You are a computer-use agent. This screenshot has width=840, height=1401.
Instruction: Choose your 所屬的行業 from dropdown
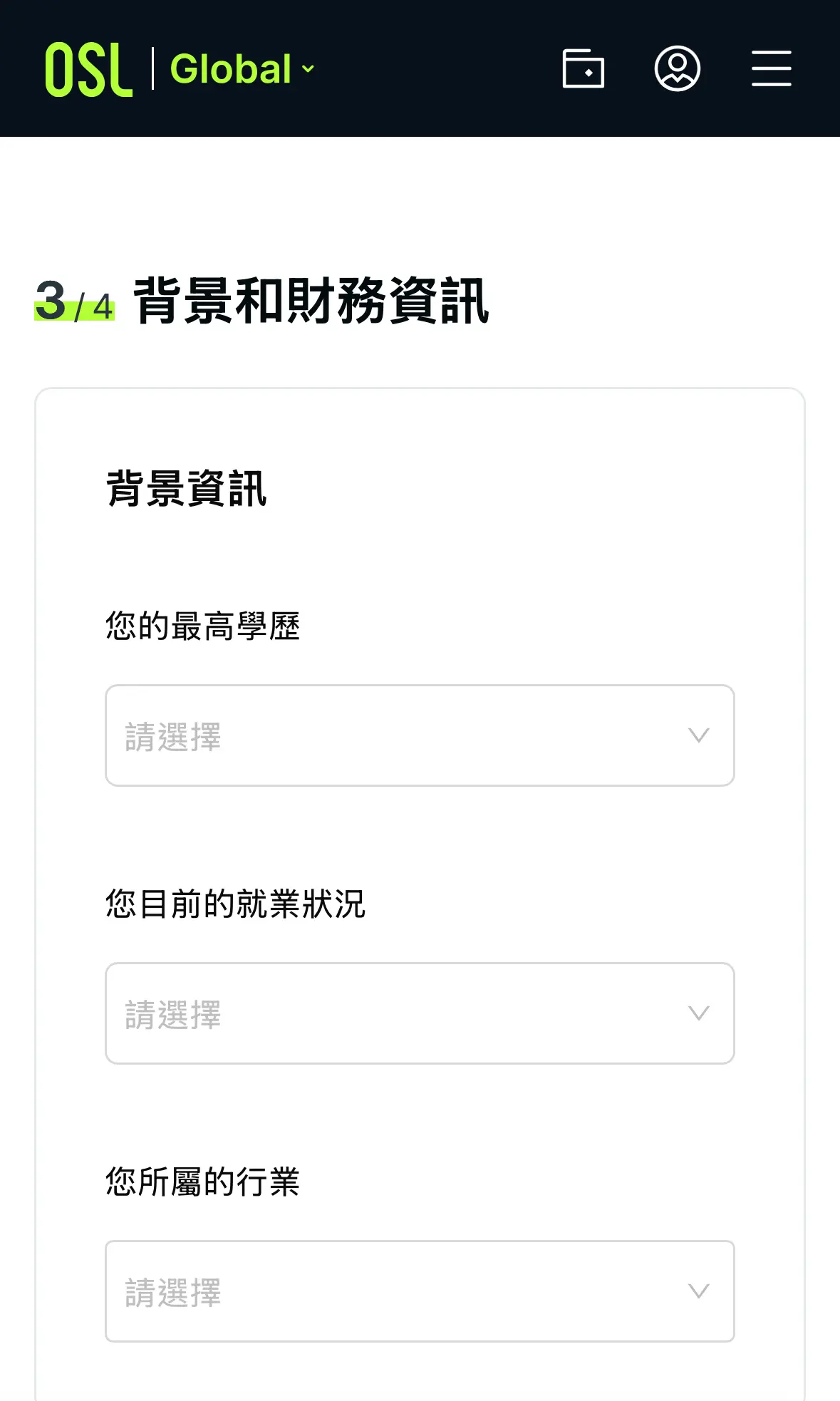[x=420, y=1291]
